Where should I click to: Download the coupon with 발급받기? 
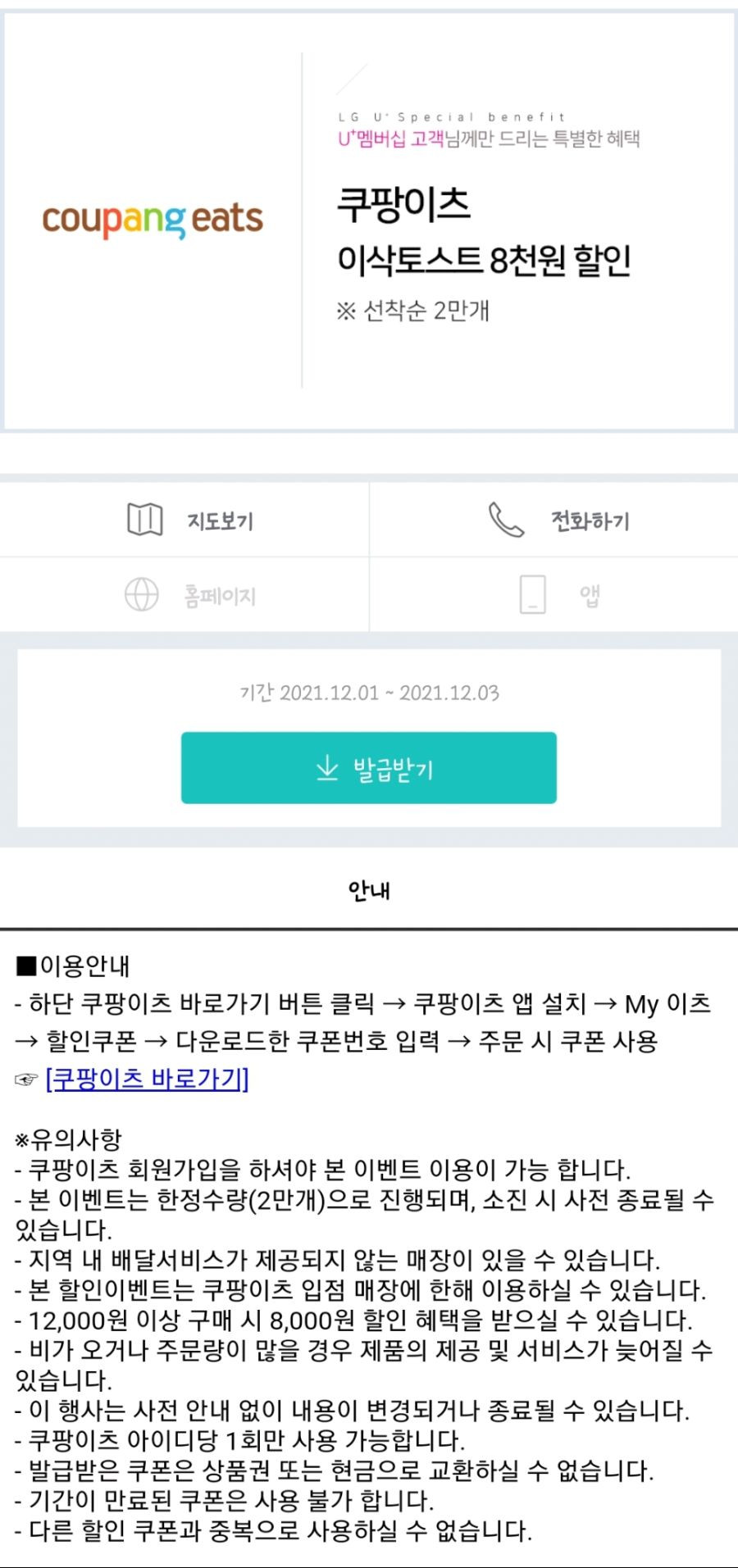tap(369, 768)
